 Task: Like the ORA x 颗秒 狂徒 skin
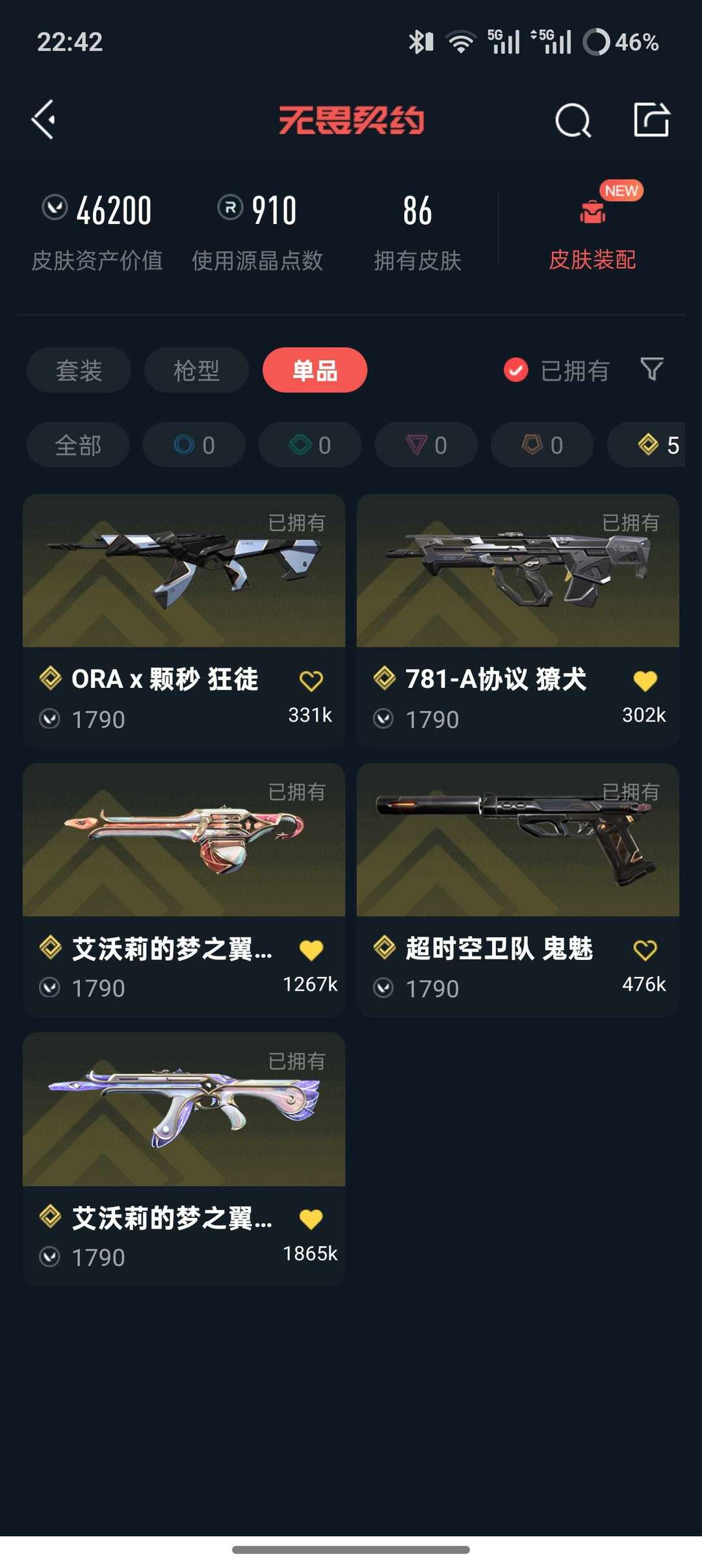(311, 681)
